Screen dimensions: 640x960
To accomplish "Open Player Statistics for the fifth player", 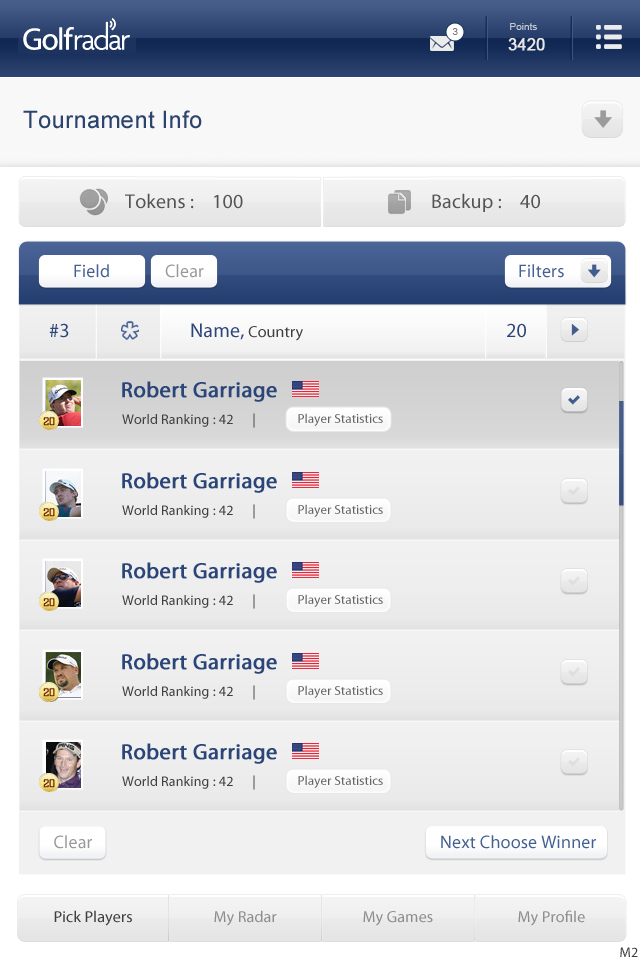I will click(339, 781).
